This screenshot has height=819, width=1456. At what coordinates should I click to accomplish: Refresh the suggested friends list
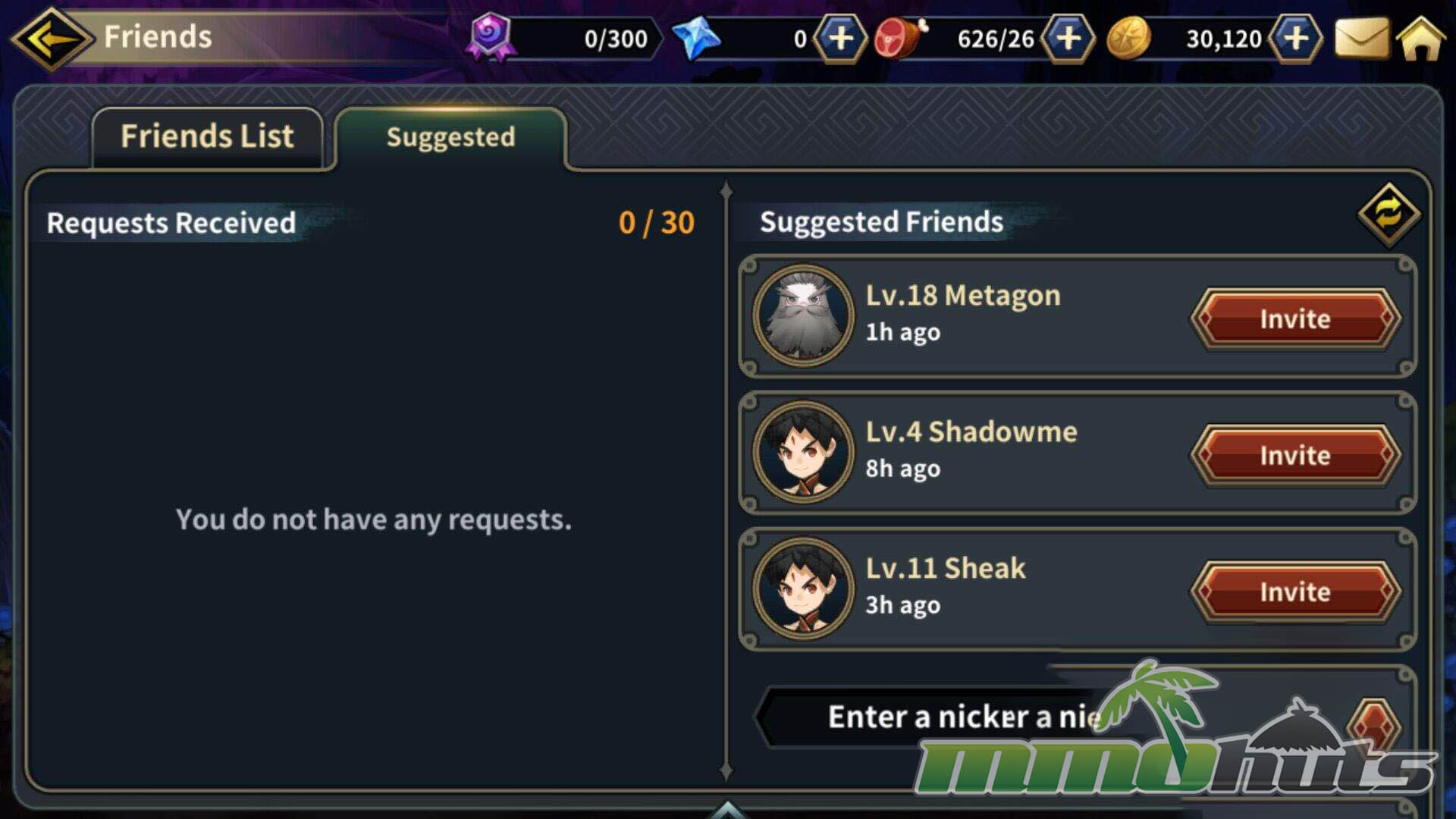click(1389, 215)
